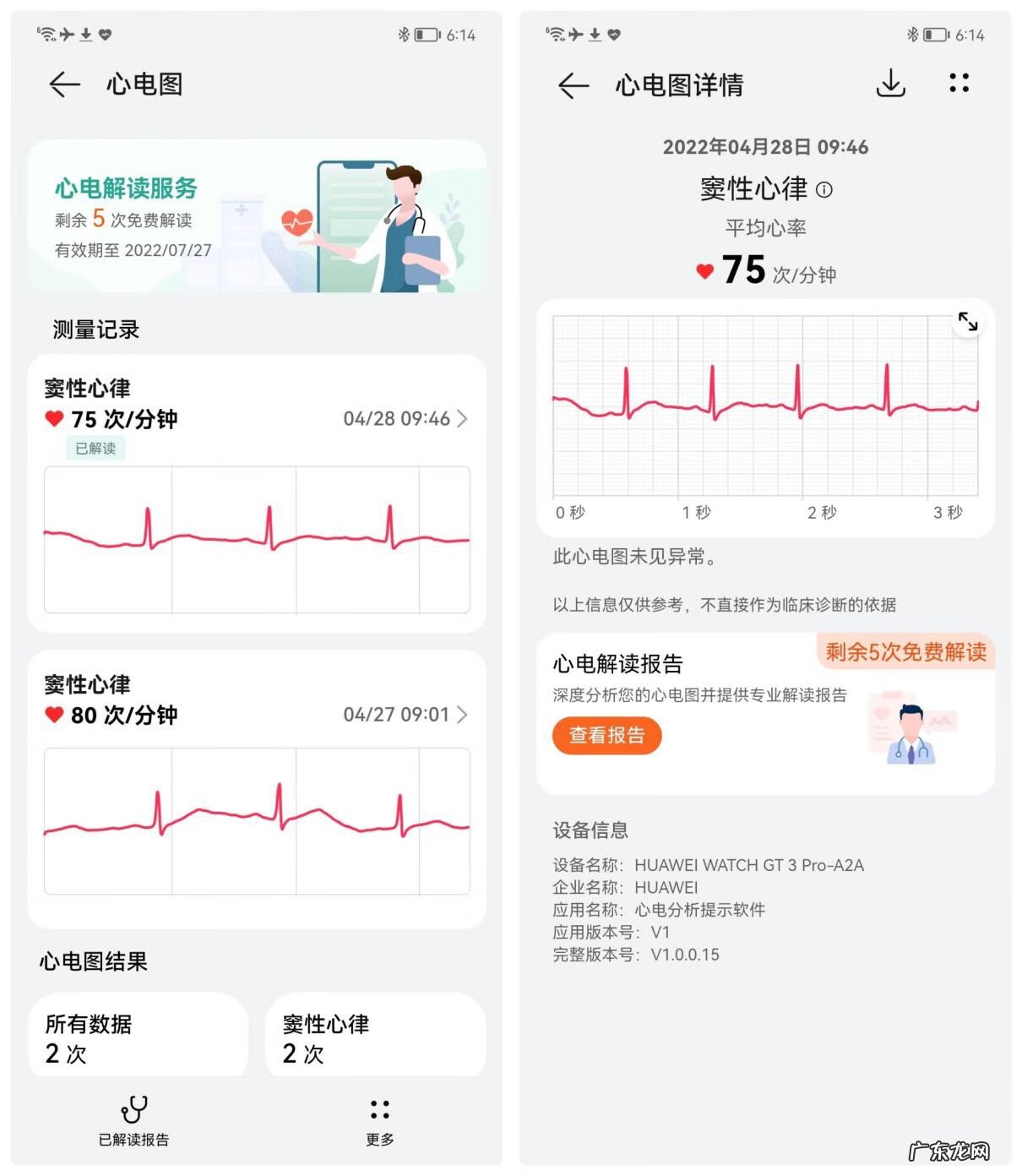The height and width of the screenshot is (1176, 1022).
Task: Tap the info icon next to 窦性心律
Action: pos(824,190)
